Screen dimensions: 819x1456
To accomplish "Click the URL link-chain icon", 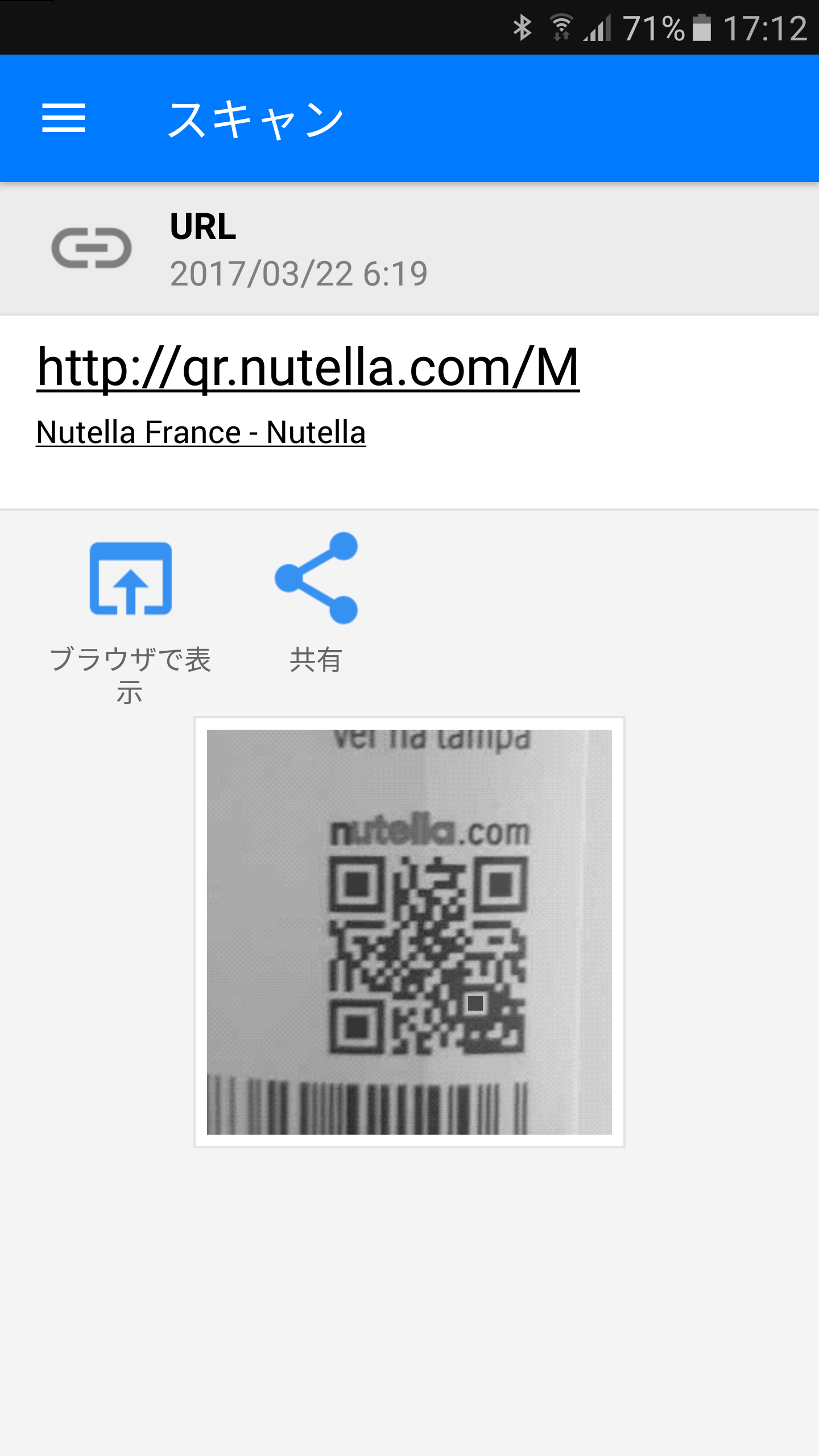I will (x=91, y=246).
